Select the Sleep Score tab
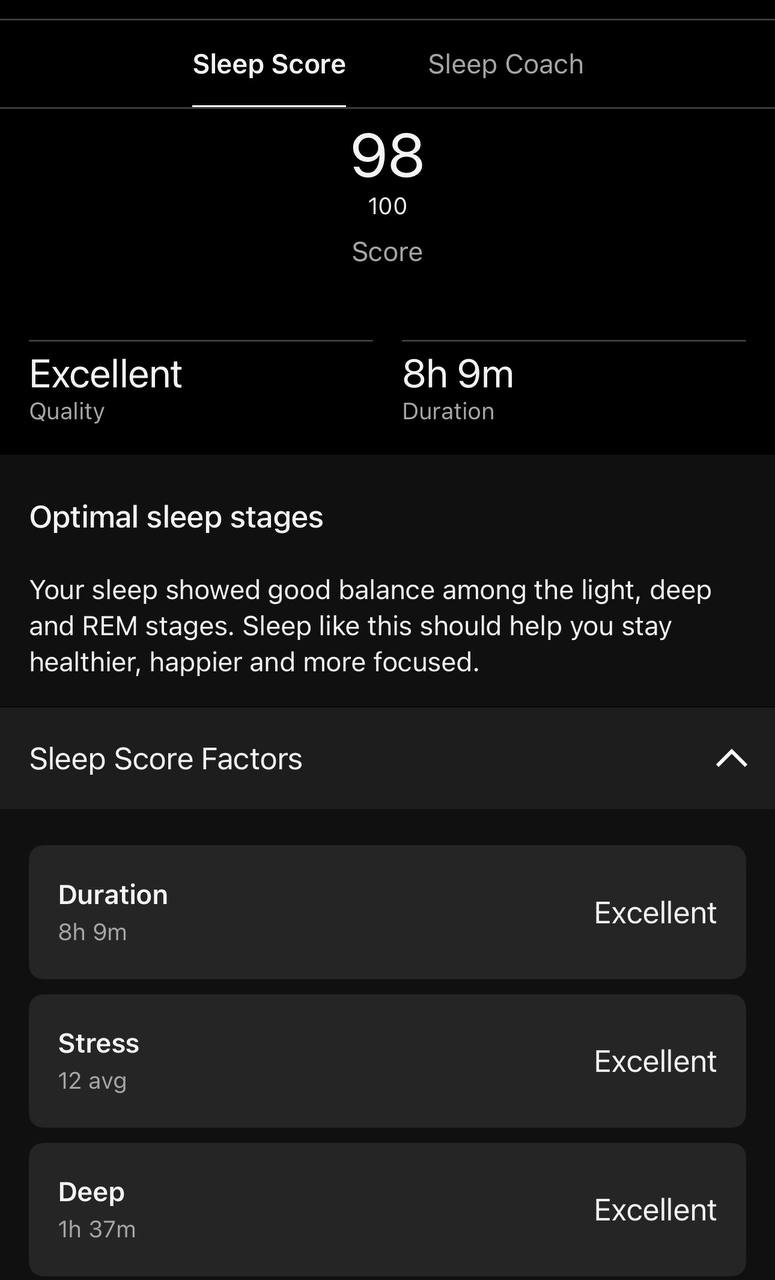Screen dimensions: 775x1280 (269, 64)
